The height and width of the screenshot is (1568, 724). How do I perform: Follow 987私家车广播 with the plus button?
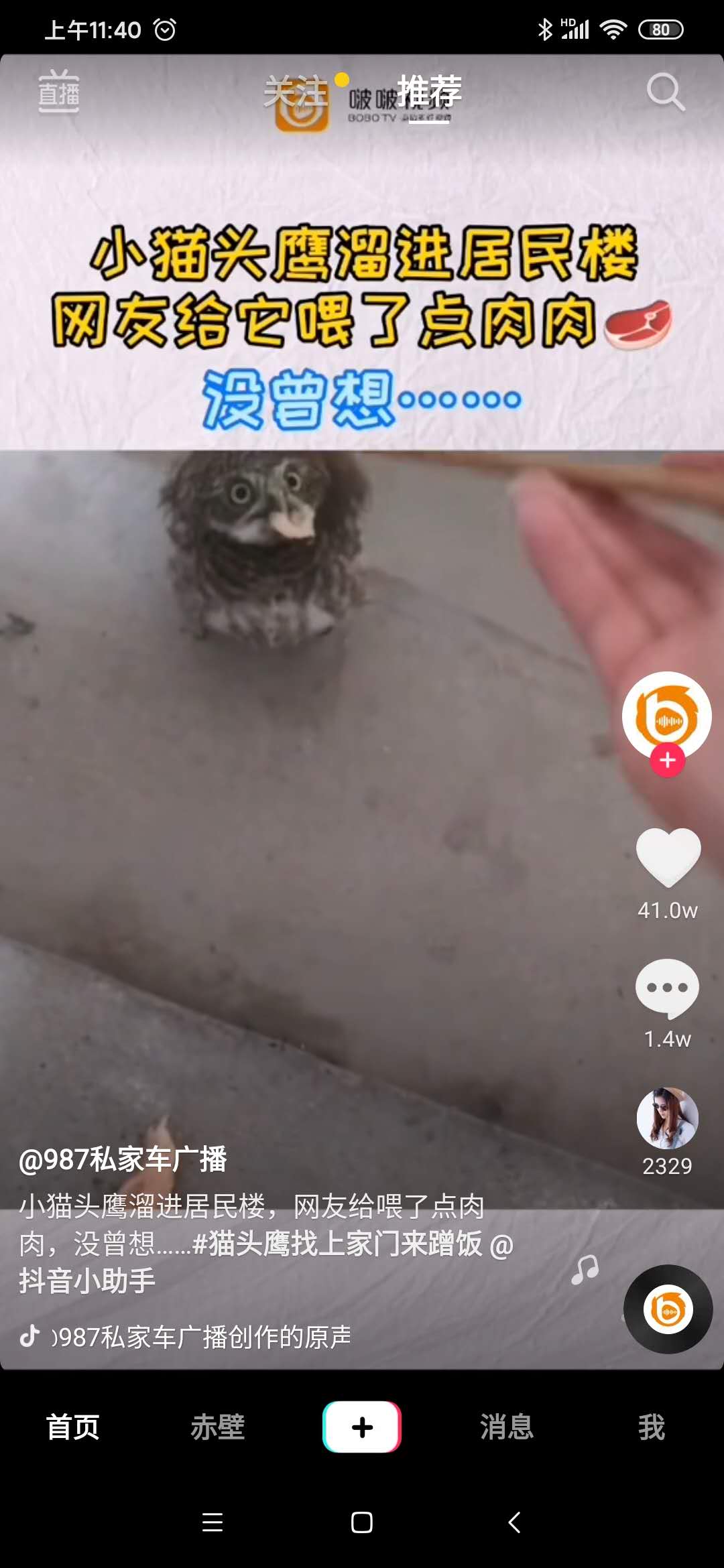pos(667,760)
